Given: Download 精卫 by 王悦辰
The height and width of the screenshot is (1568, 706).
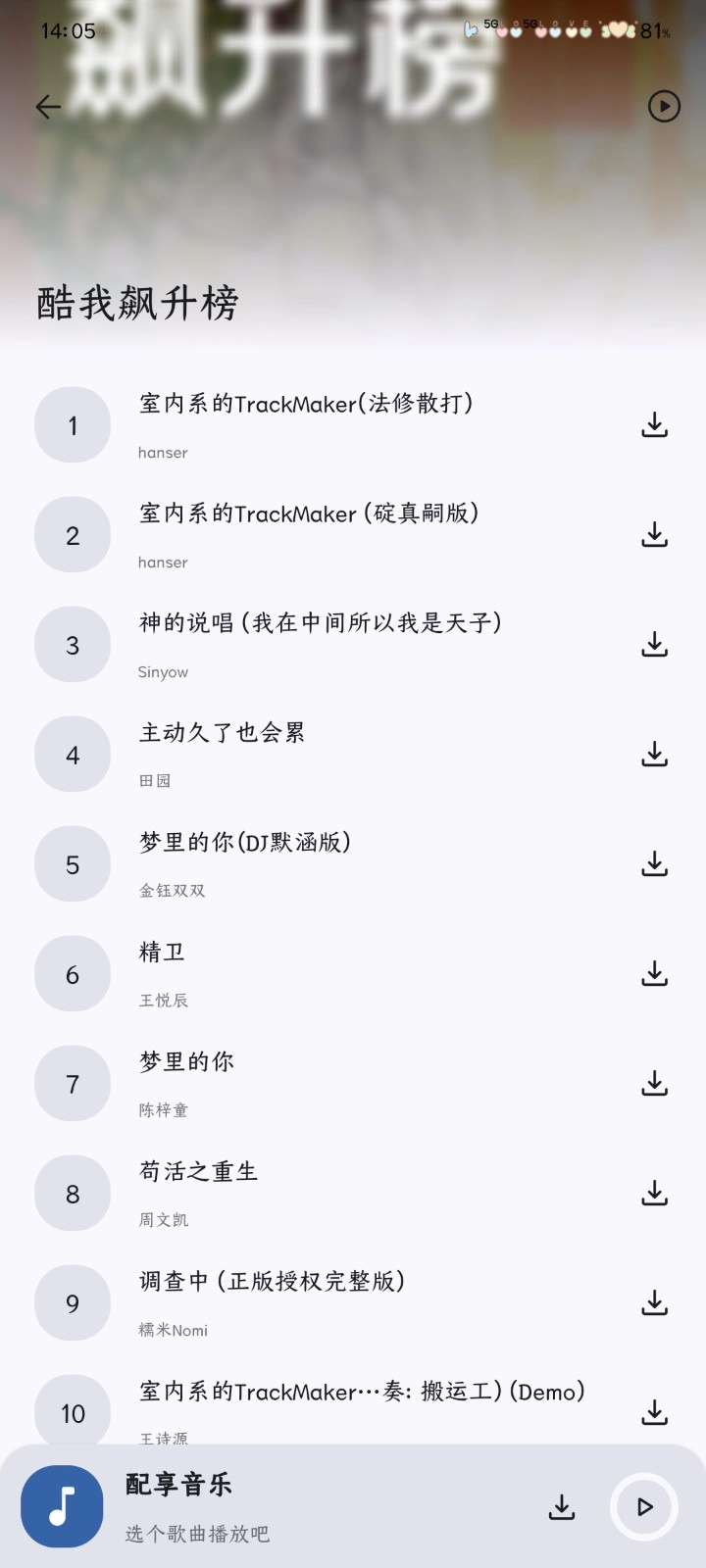Looking at the screenshot, I should (654, 973).
